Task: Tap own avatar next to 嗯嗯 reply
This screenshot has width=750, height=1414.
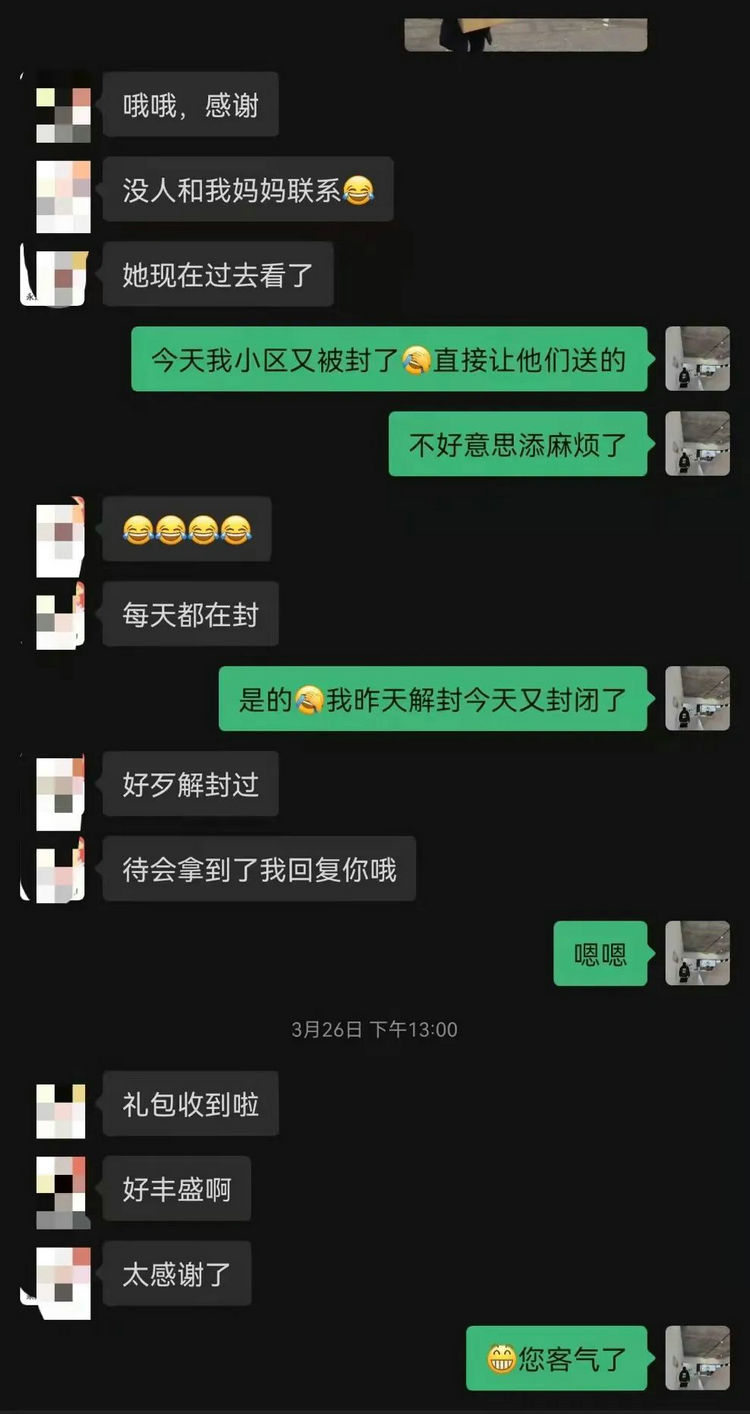Action: click(697, 953)
